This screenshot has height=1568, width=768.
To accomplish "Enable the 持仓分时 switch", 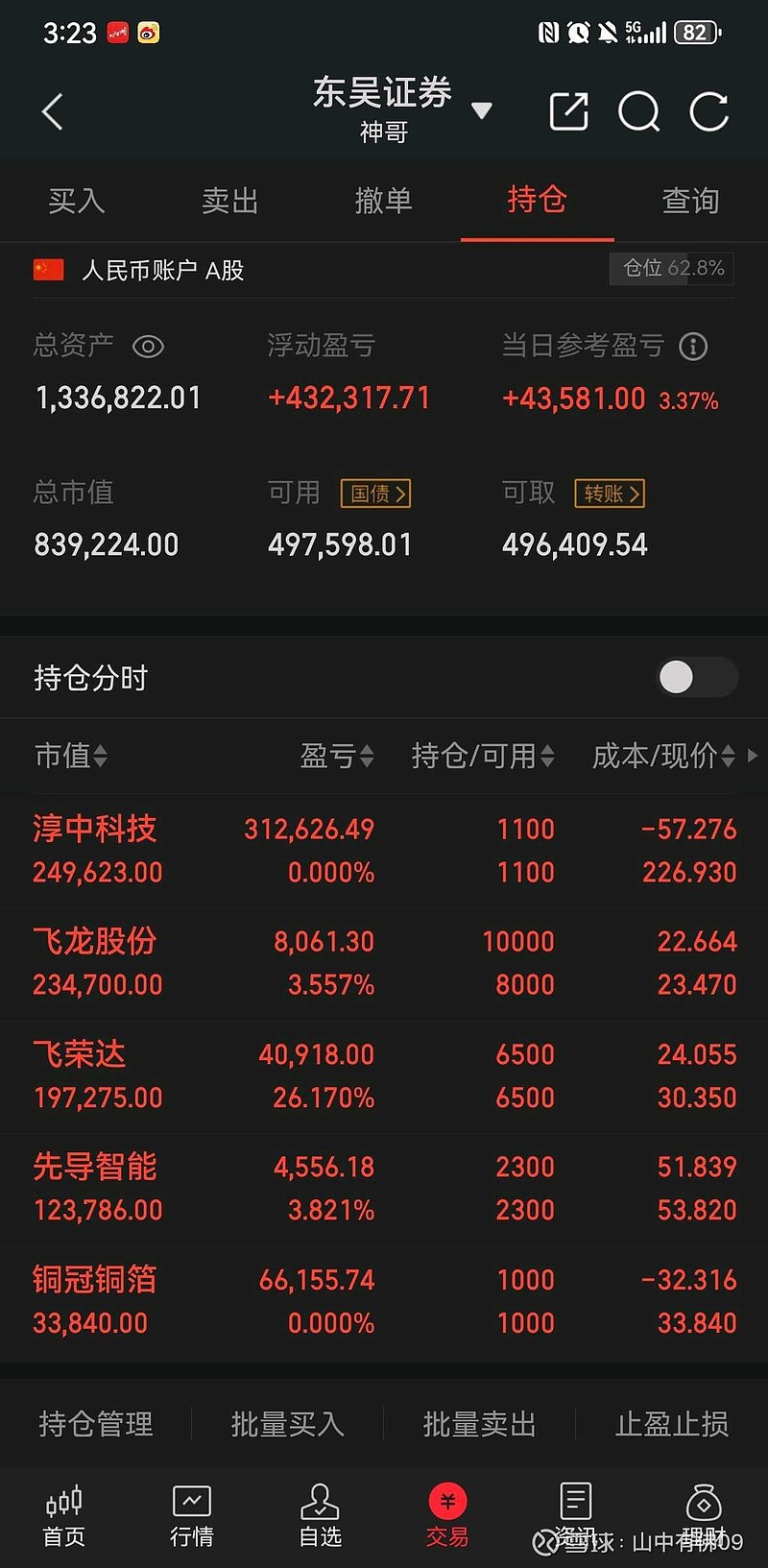I will click(x=697, y=677).
